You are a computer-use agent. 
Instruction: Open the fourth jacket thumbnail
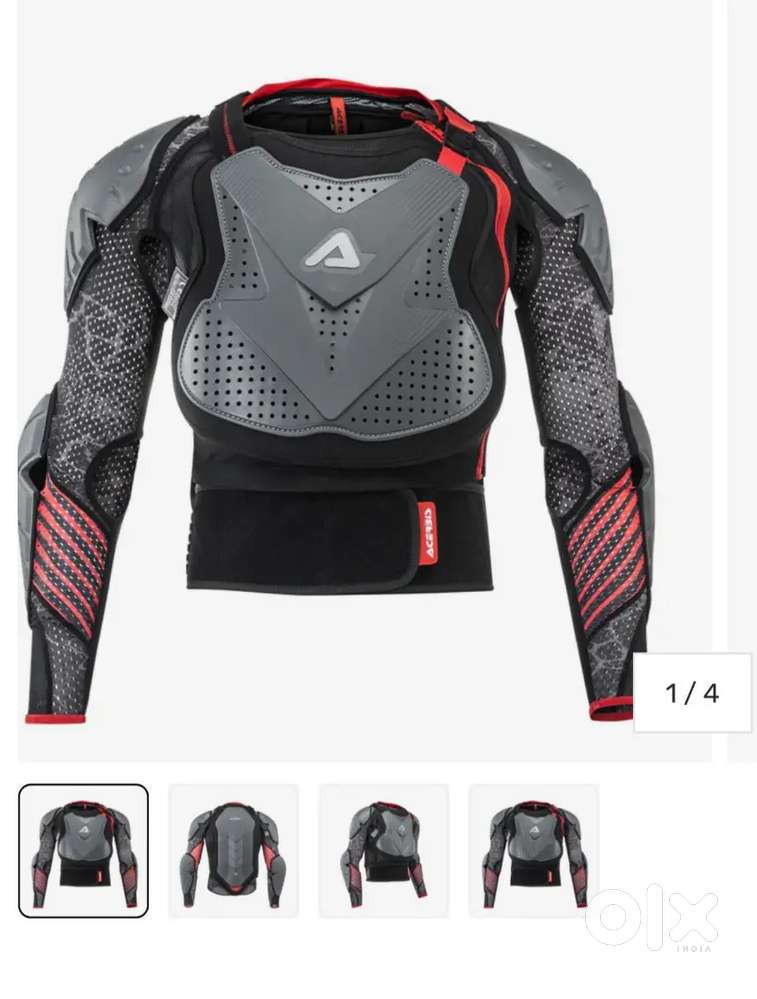[x=533, y=850]
